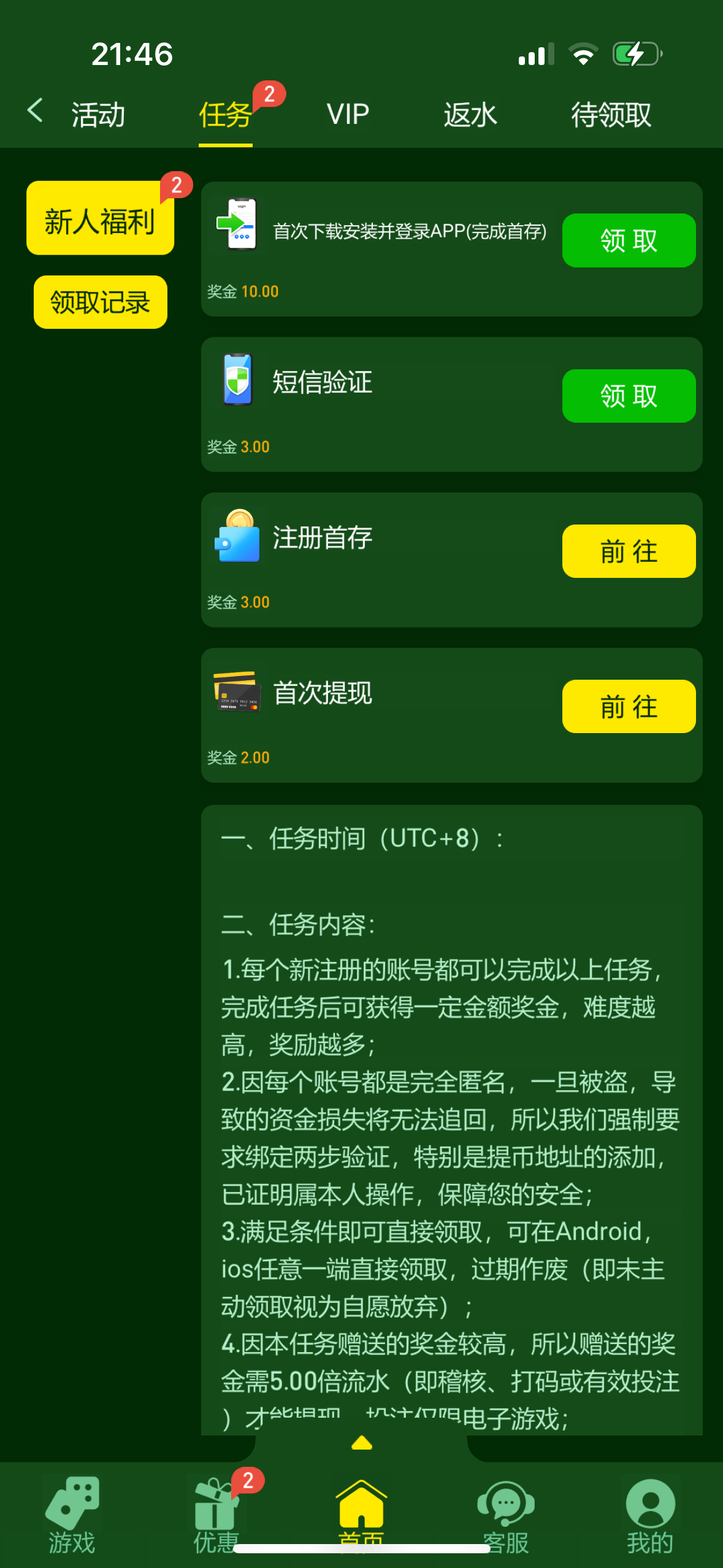Open the 我的 profile tab
723x1568 pixels.
(650, 1514)
